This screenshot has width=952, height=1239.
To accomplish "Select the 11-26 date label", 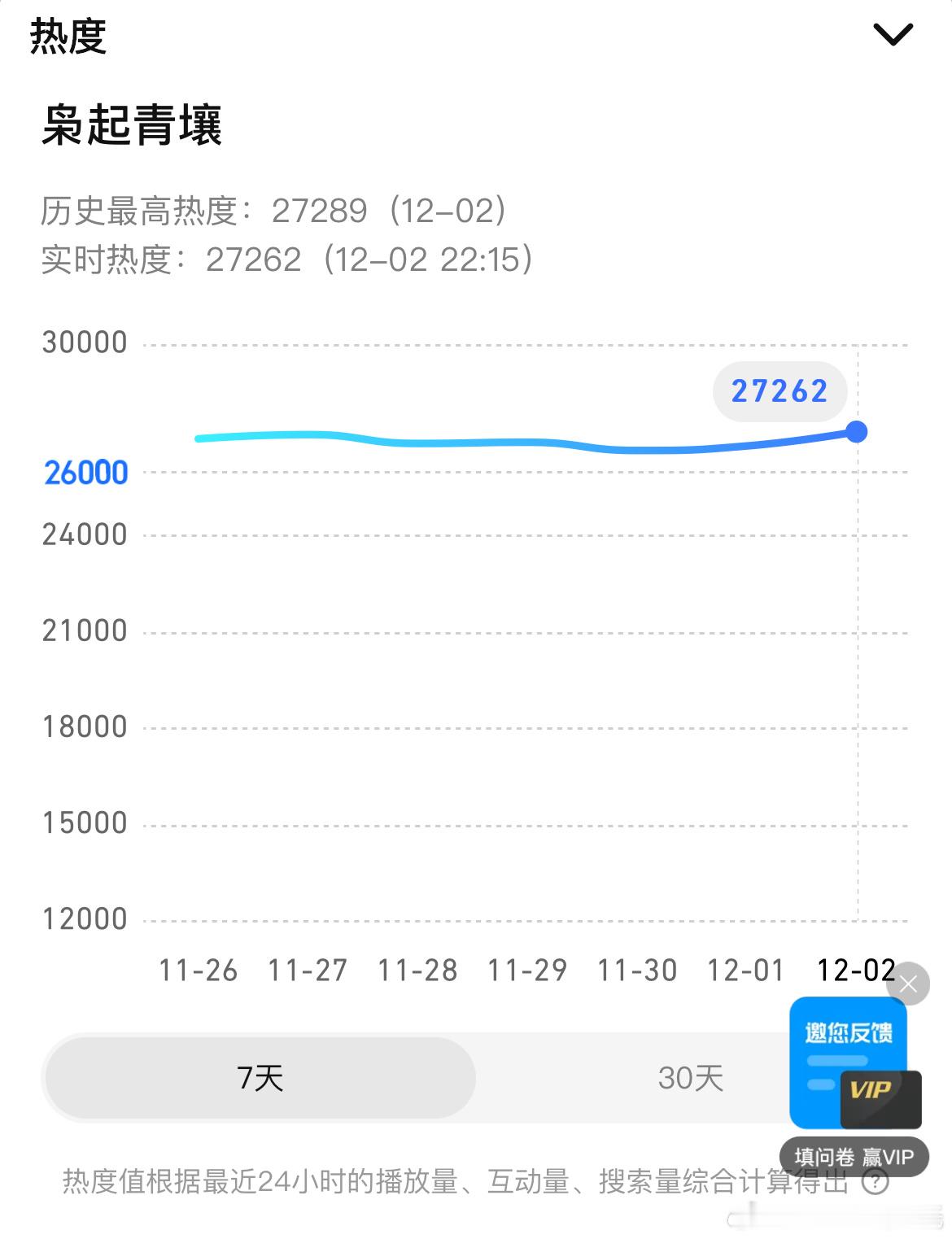I will pos(199,971).
